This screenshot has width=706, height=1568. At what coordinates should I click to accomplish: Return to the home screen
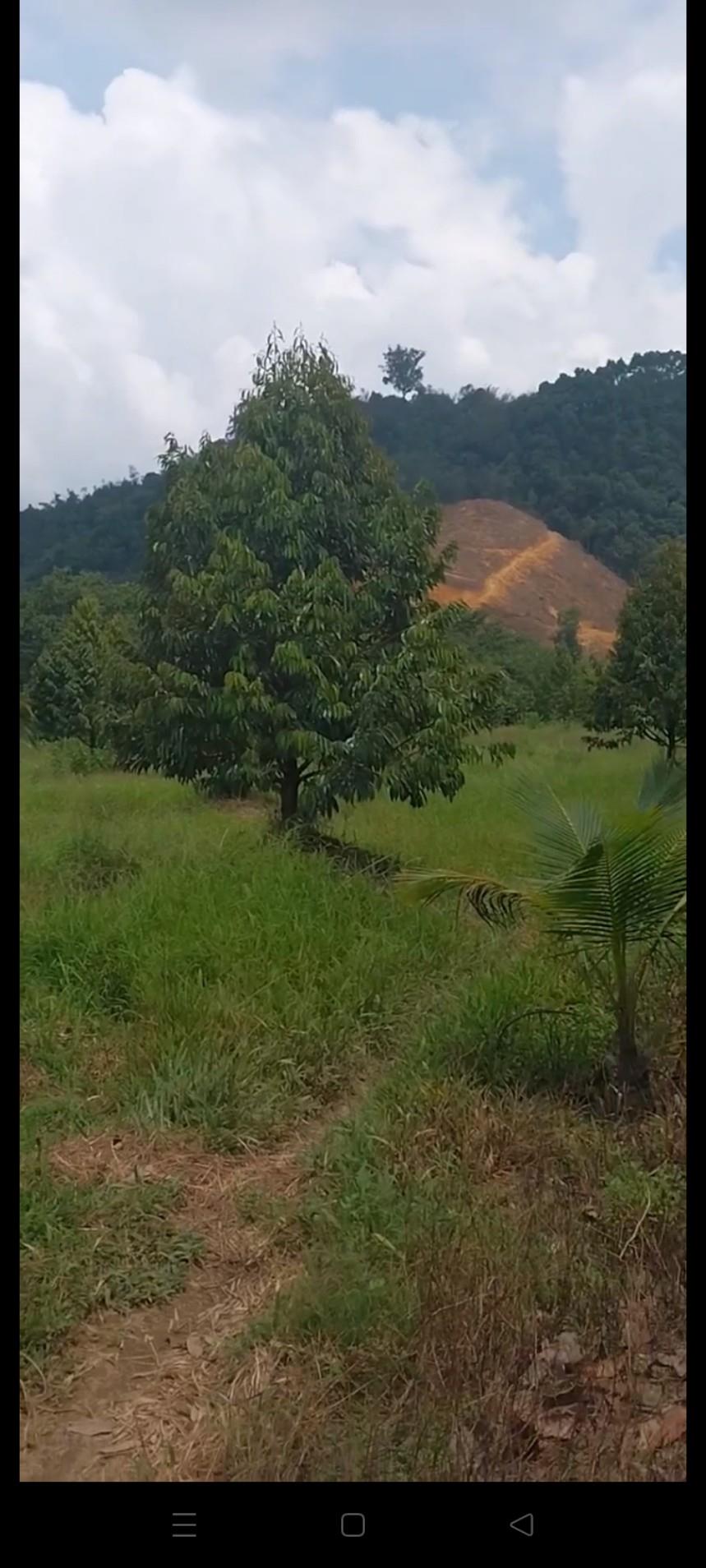(353, 1524)
